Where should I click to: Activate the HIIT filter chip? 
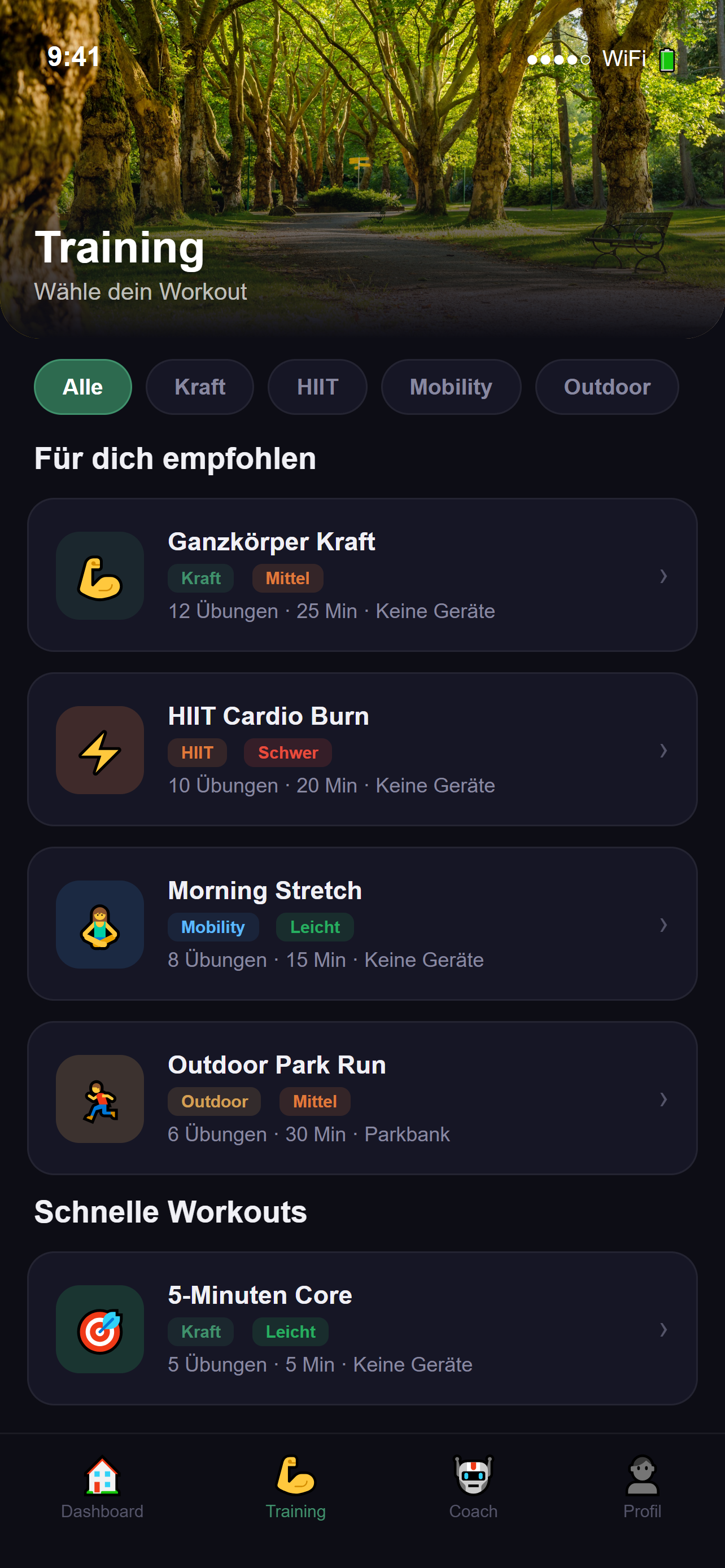317,387
